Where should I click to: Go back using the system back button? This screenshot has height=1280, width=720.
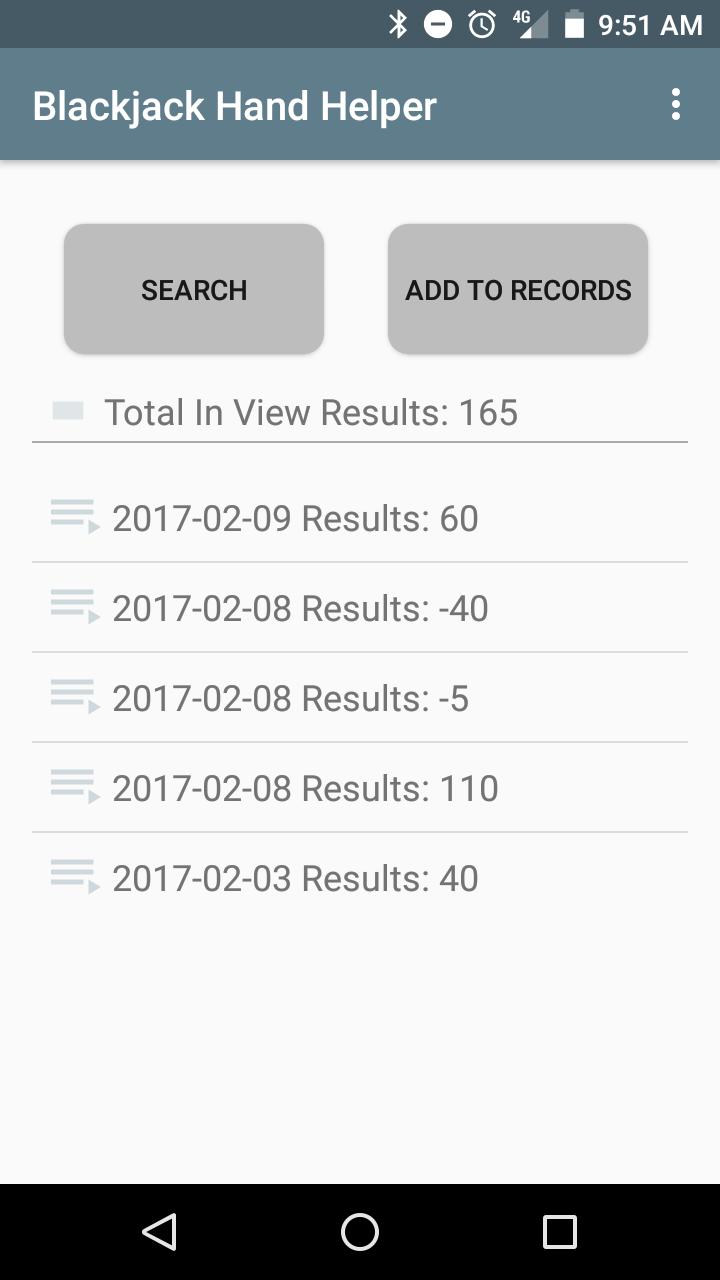point(160,1232)
